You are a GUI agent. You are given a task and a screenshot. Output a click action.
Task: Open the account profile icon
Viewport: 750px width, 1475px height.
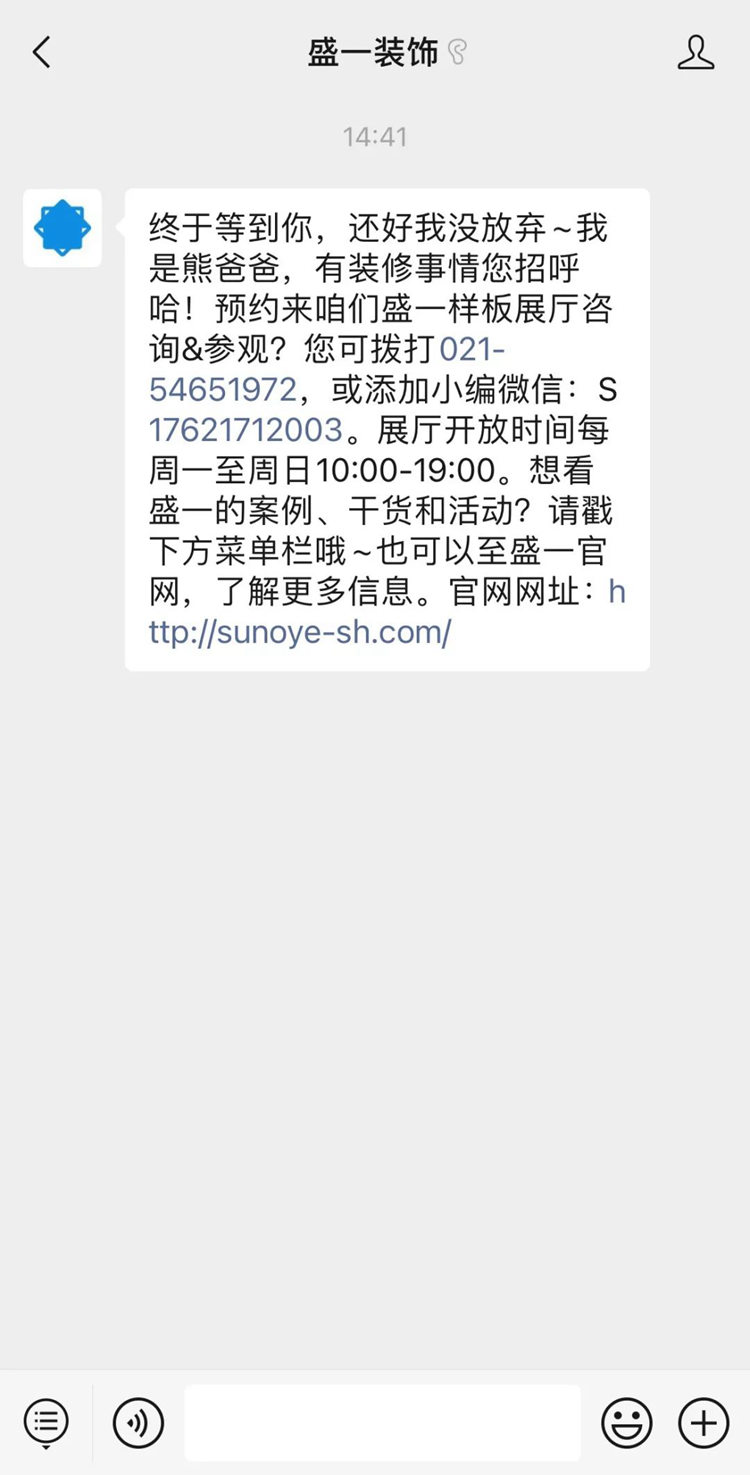point(696,53)
